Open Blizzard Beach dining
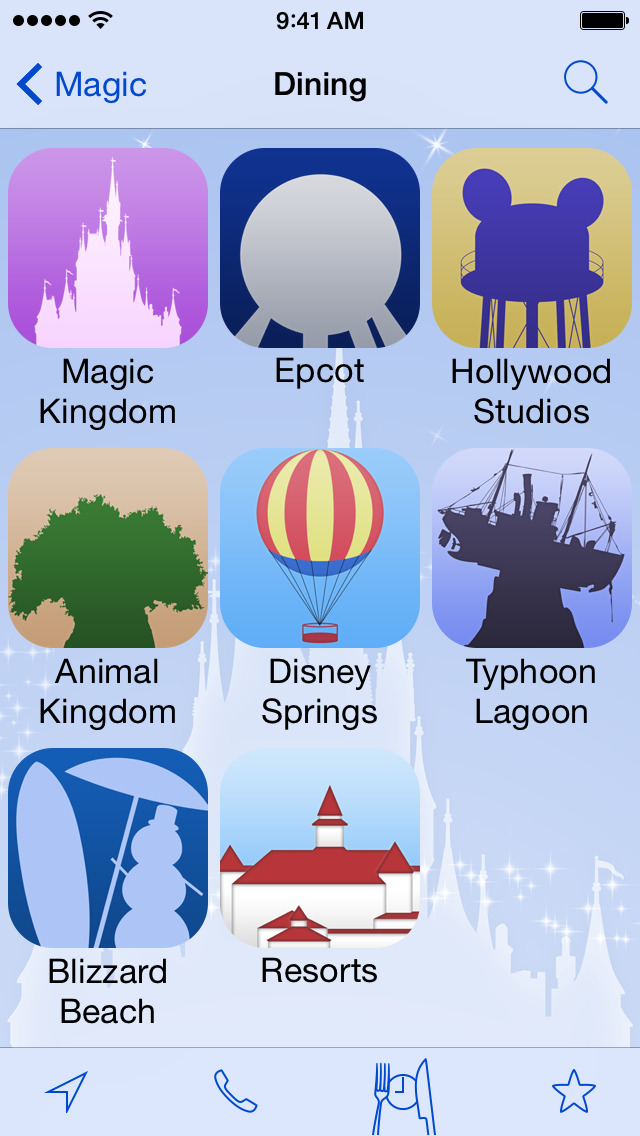The height and width of the screenshot is (1136, 640). pyautogui.click(x=108, y=848)
